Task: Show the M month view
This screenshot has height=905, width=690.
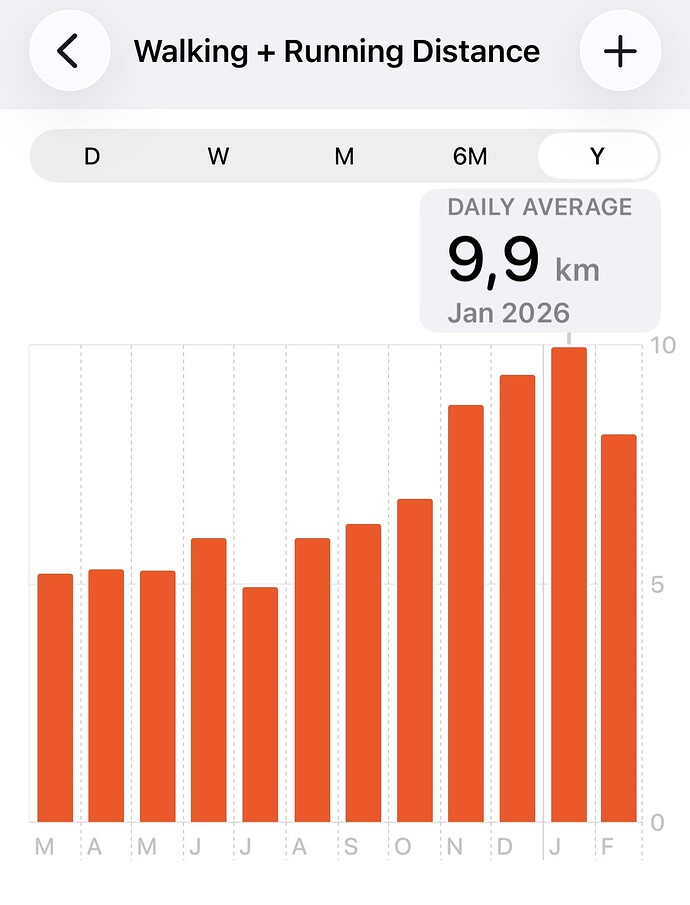Action: pos(344,156)
